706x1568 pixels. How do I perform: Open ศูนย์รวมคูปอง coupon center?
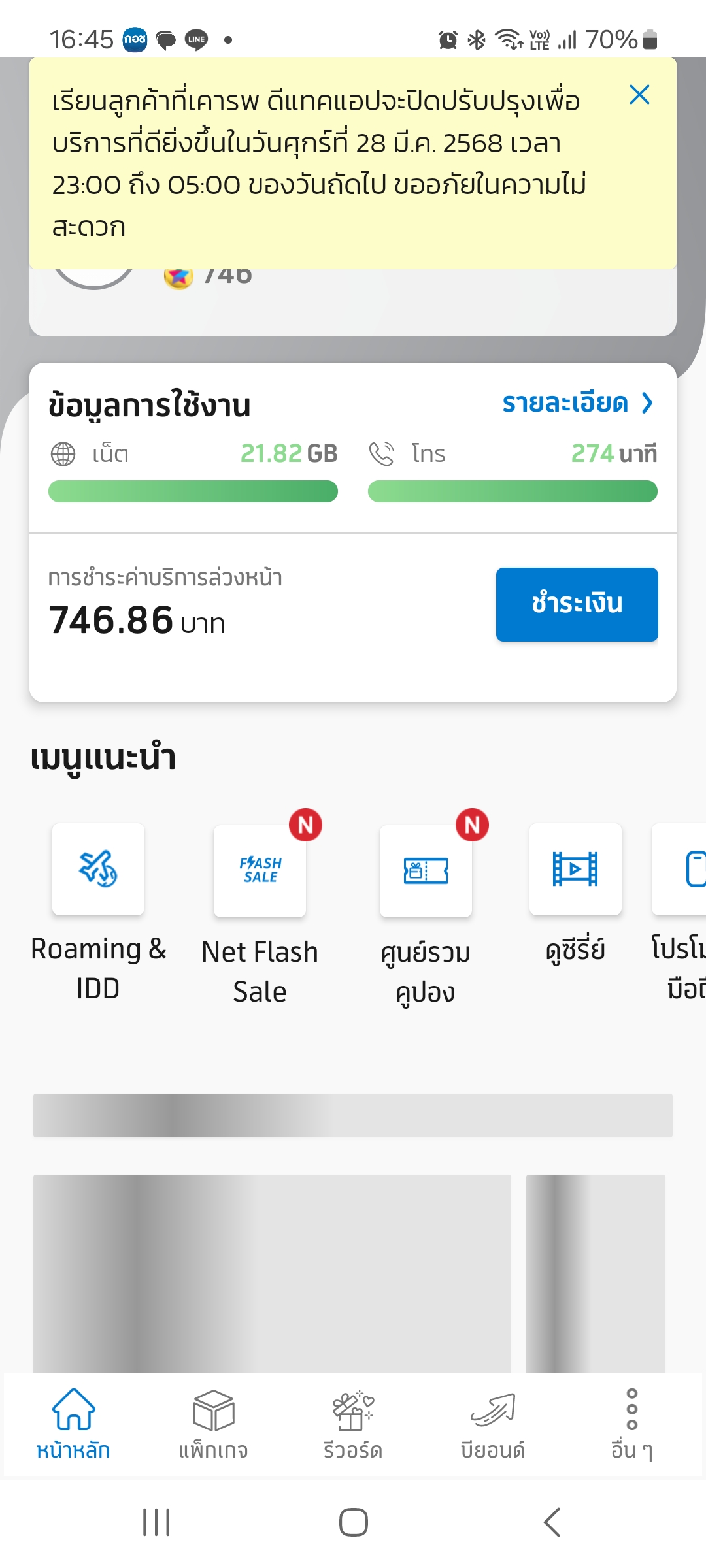[426, 914]
